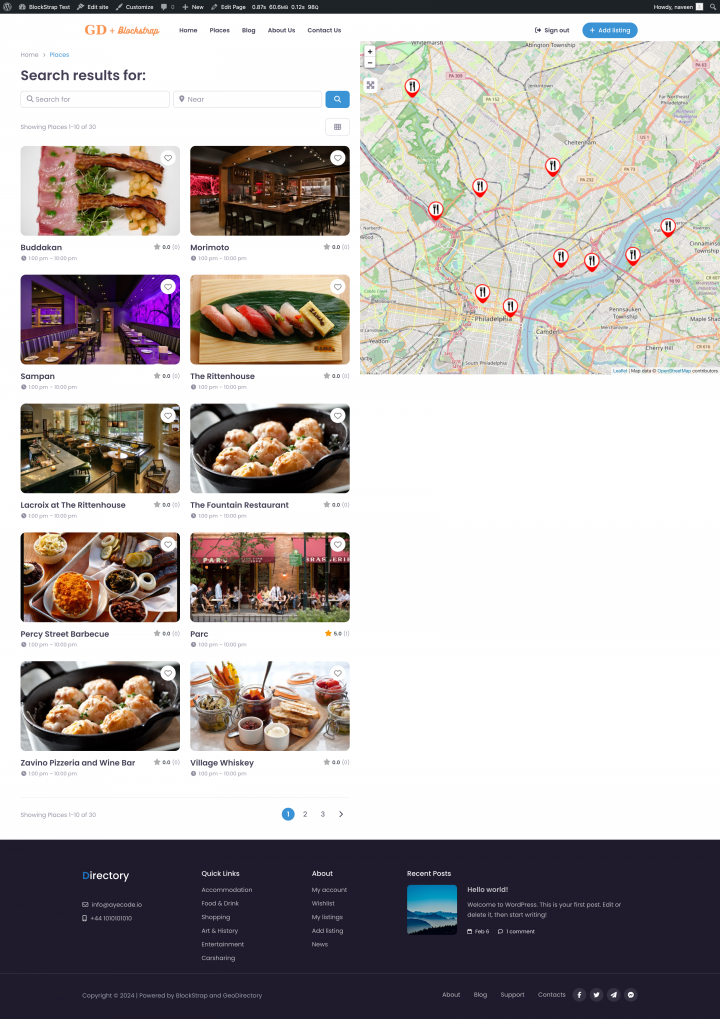This screenshot has width=720, height=1019.
Task: Sign out of the account
Action: pyautogui.click(x=552, y=30)
